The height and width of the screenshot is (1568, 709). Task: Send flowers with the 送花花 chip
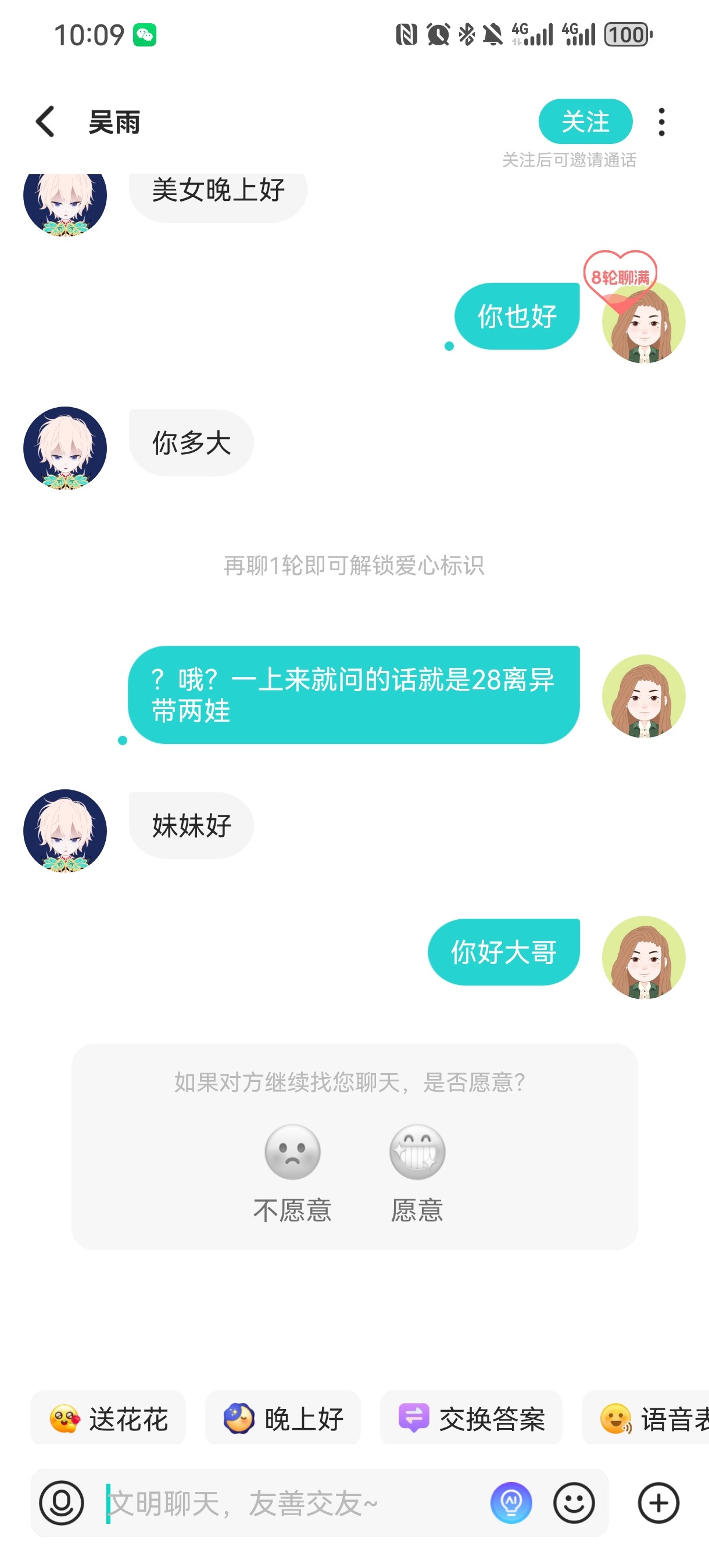[109, 1419]
